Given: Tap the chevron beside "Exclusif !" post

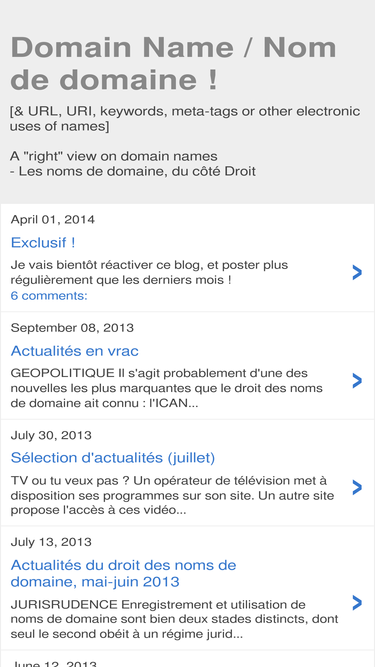Looking at the screenshot, I should coord(357,272).
